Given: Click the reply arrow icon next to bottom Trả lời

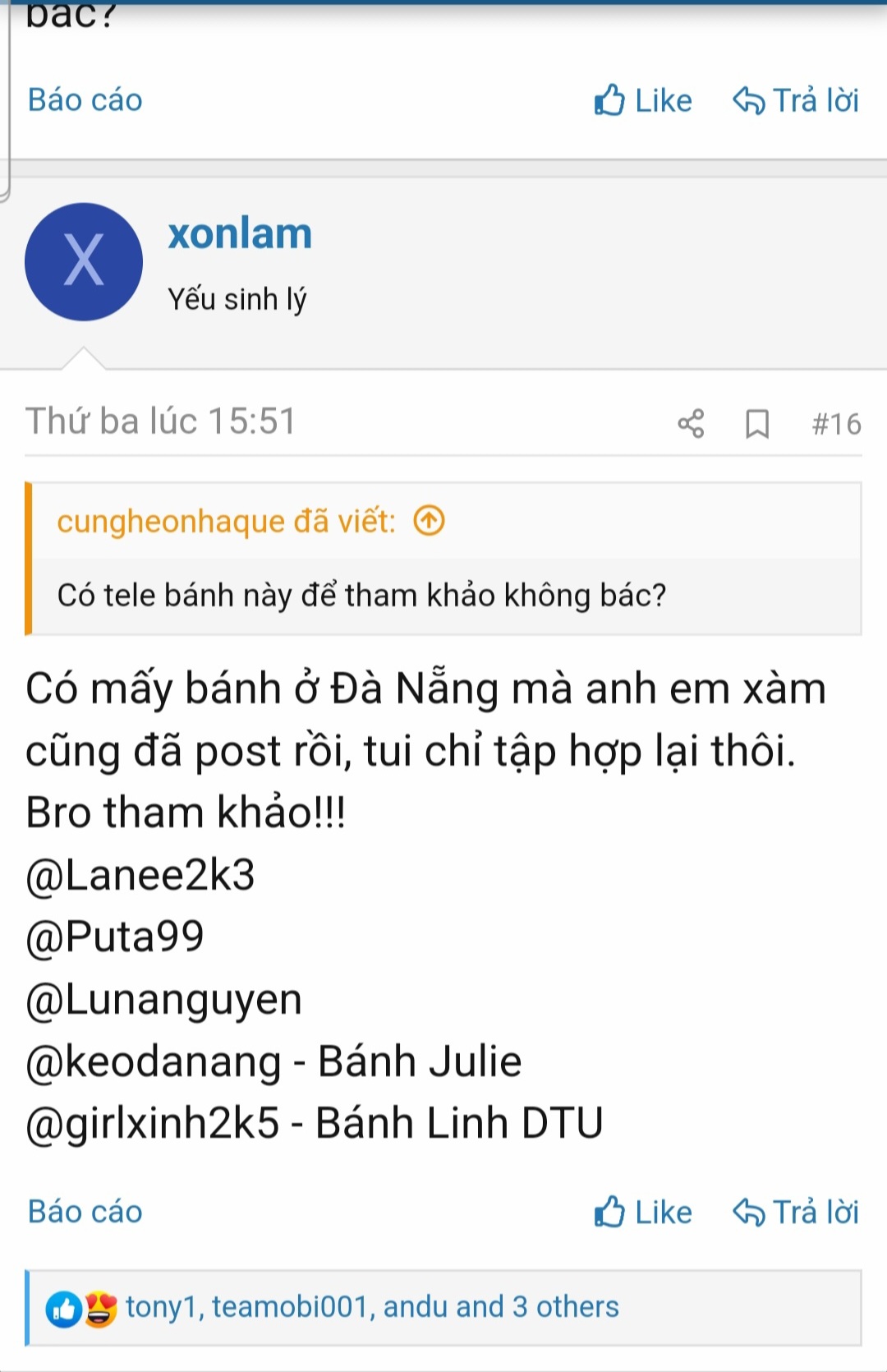Looking at the screenshot, I should tap(748, 1212).
